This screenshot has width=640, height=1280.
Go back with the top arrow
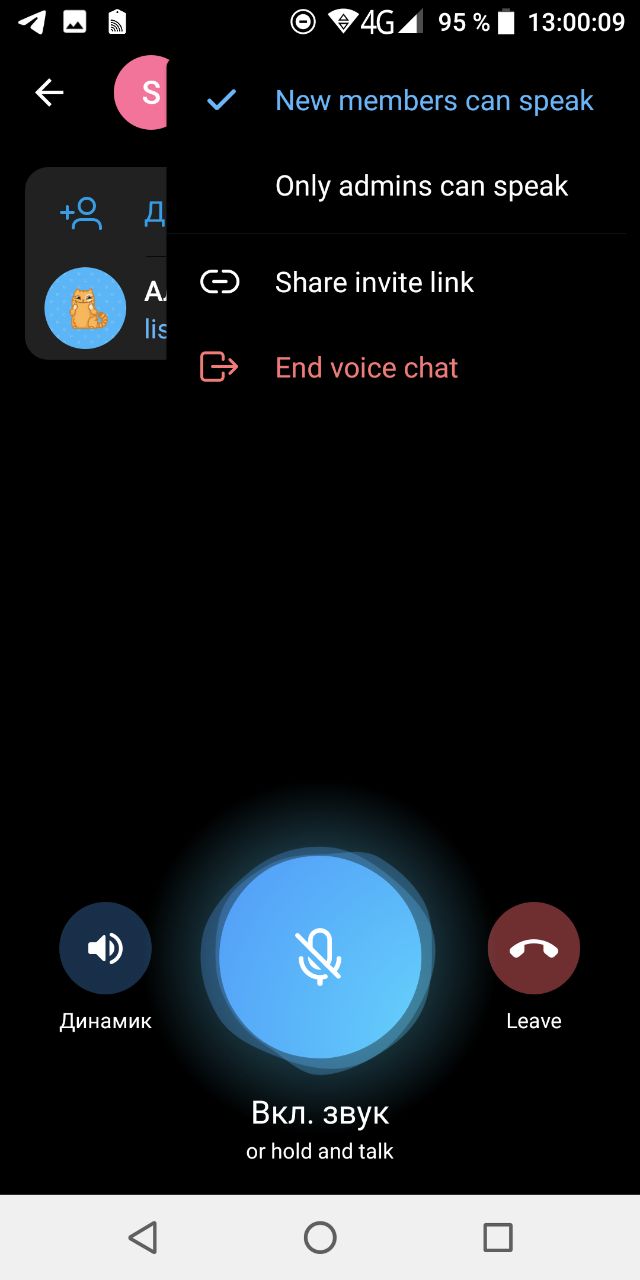point(49,93)
